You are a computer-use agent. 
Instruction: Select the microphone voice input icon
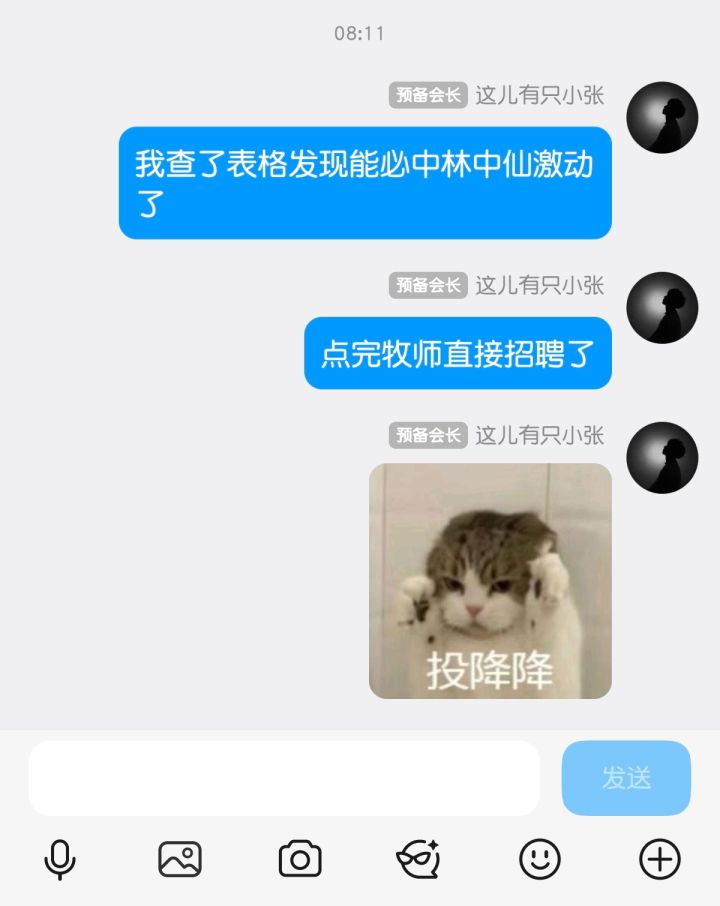point(60,858)
